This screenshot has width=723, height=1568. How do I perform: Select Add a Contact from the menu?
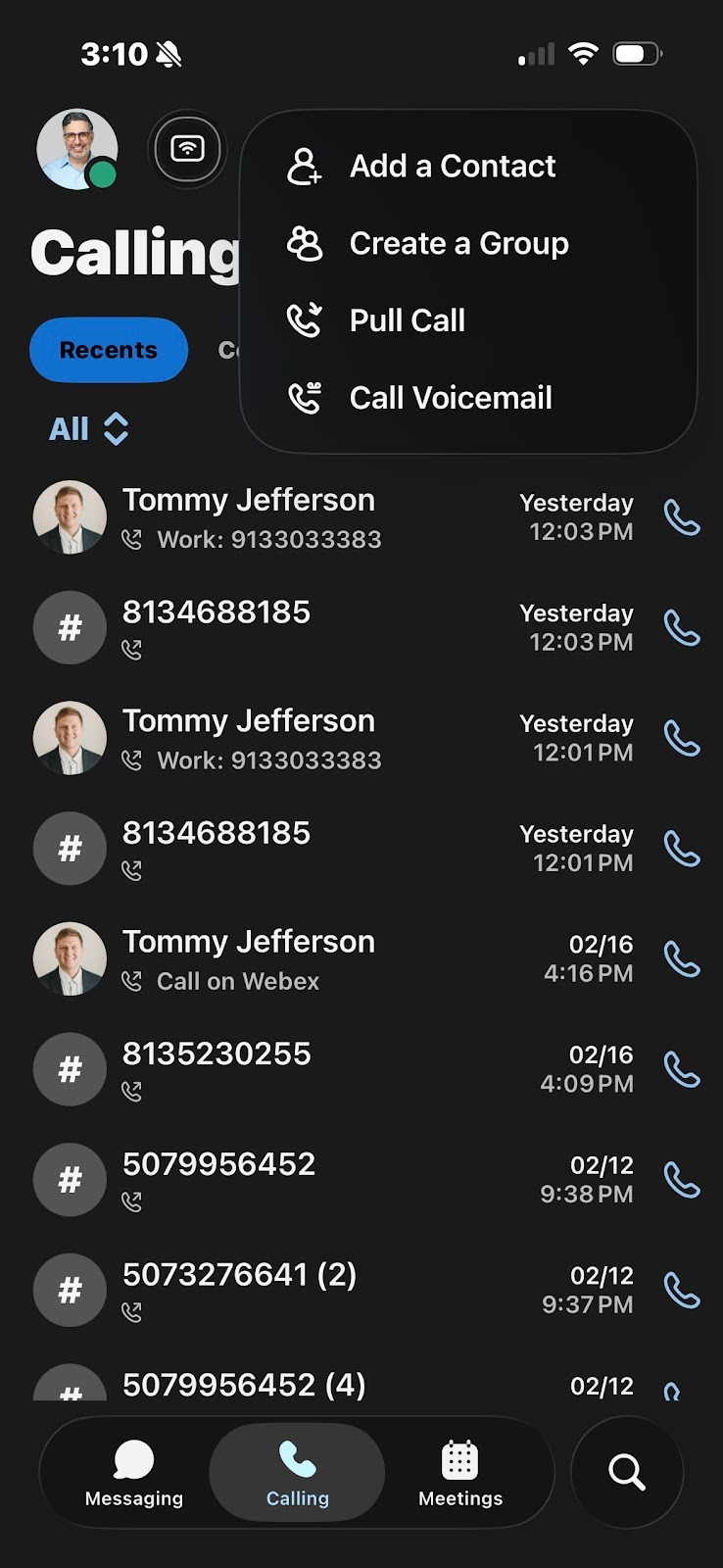pos(452,167)
